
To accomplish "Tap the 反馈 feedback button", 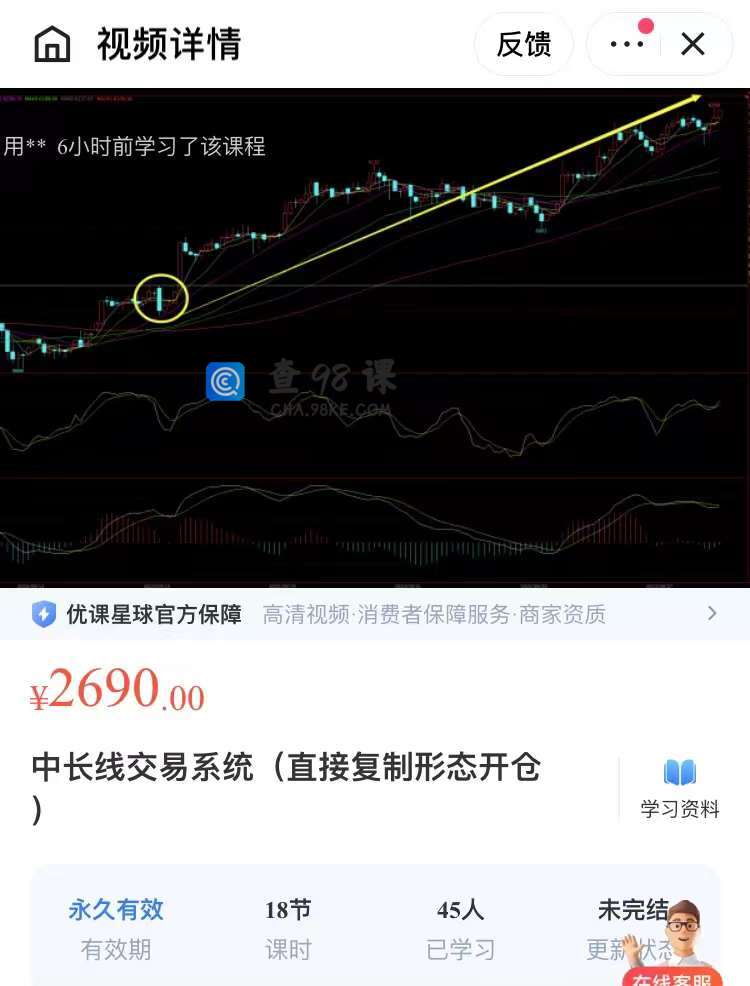I will pyautogui.click(x=524, y=44).
